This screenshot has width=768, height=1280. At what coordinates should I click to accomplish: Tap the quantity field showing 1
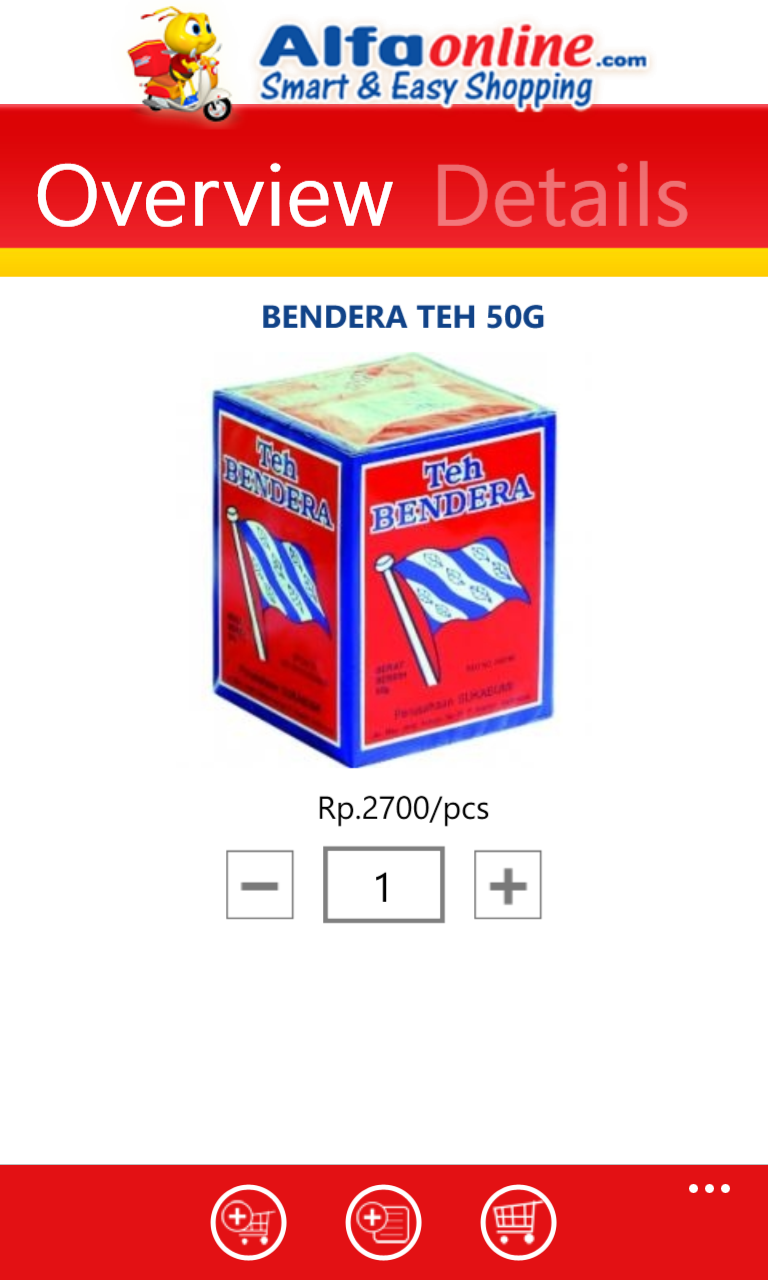pos(384,885)
